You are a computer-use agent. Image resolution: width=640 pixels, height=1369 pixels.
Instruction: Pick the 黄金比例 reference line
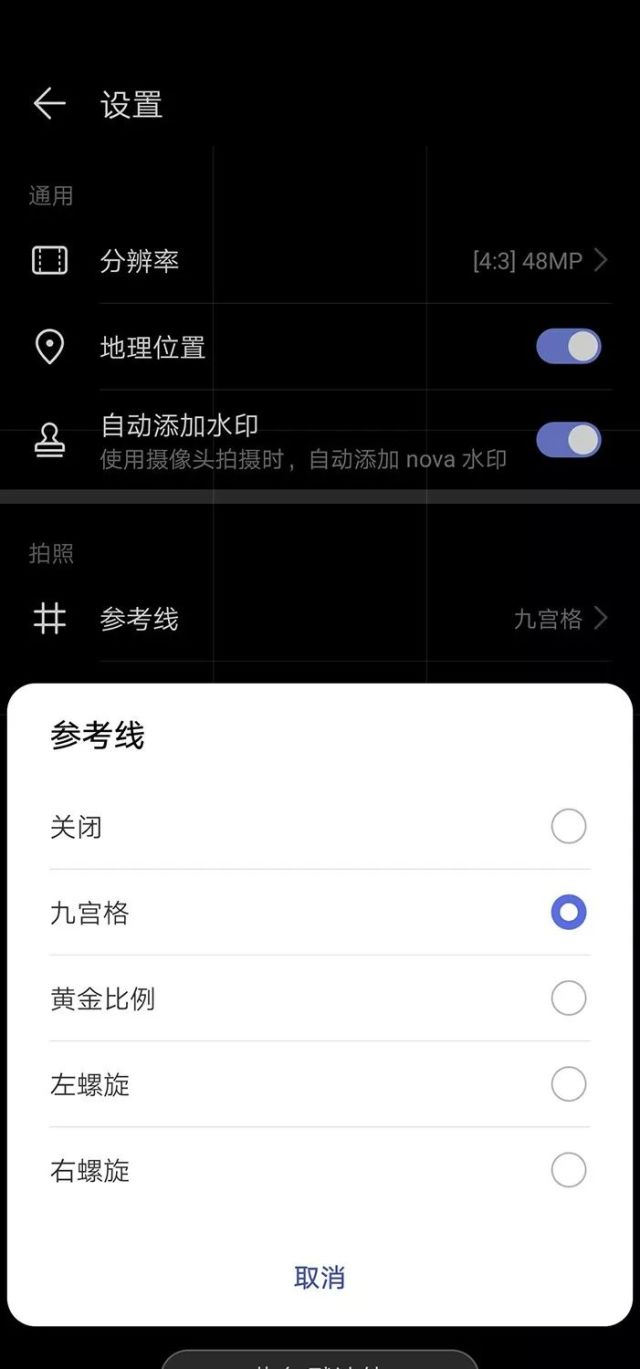pyautogui.click(x=568, y=998)
